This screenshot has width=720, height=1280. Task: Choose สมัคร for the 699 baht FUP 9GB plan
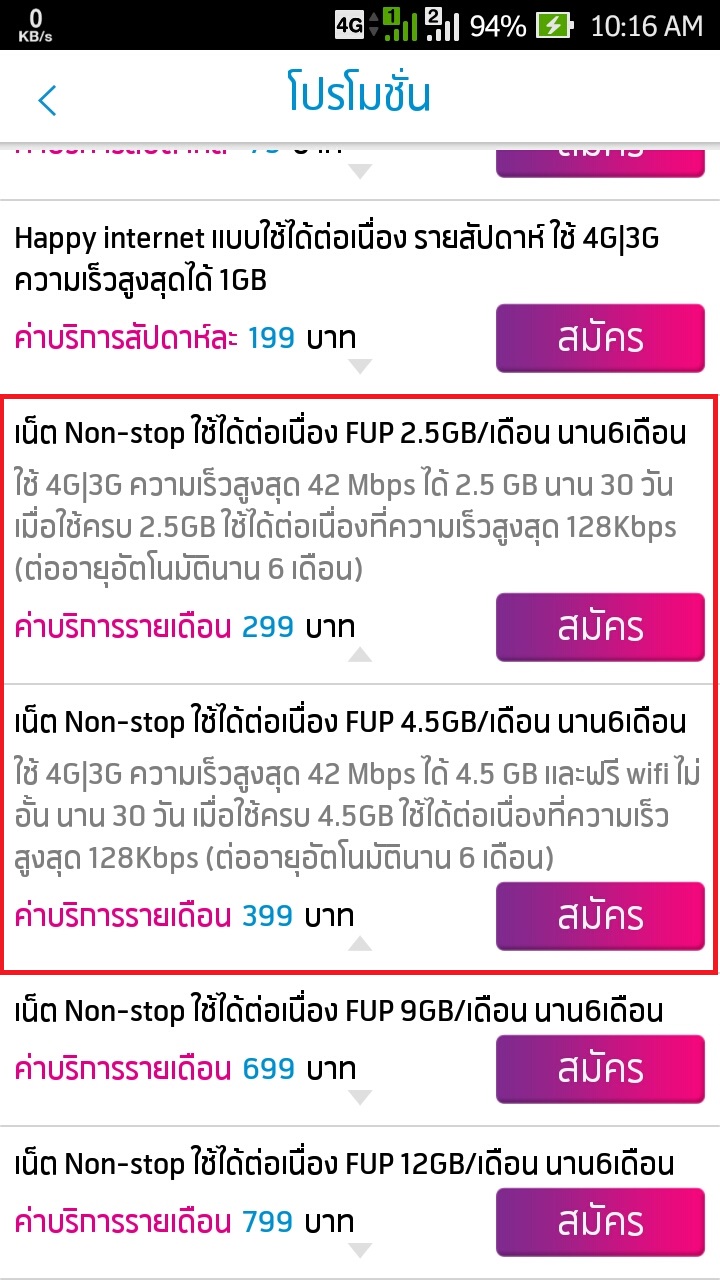(600, 1069)
